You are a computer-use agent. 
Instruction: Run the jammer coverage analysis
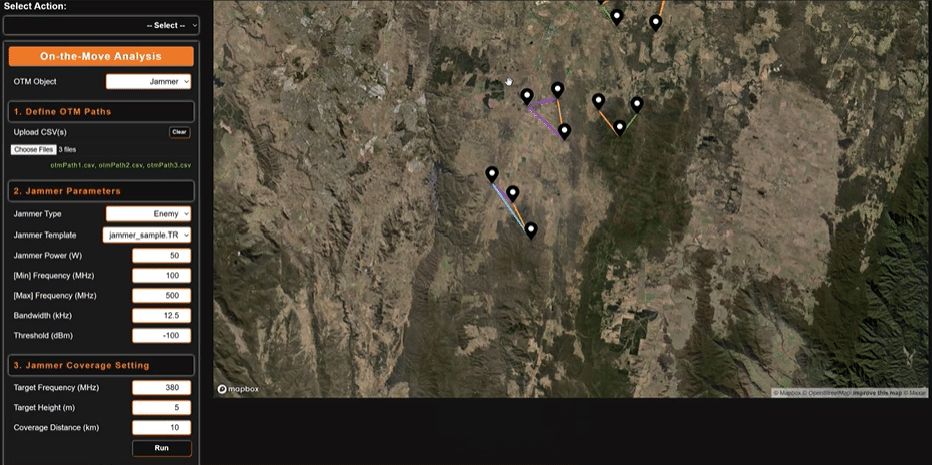pos(161,448)
